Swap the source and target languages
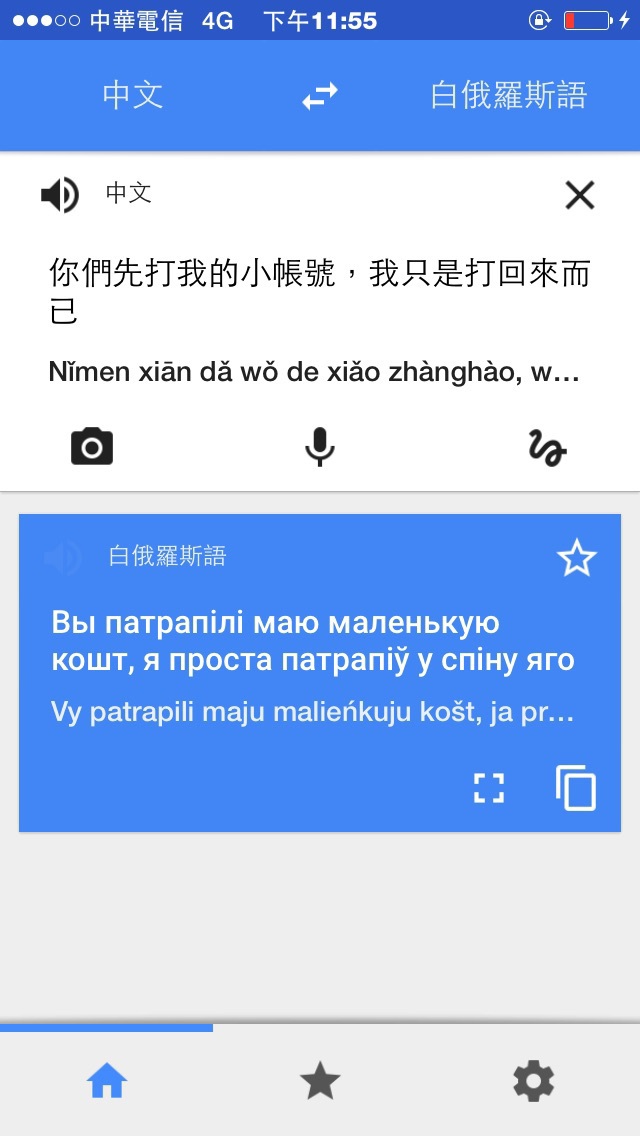The height and width of the screenshot is (1136, 640). [320, 96]
